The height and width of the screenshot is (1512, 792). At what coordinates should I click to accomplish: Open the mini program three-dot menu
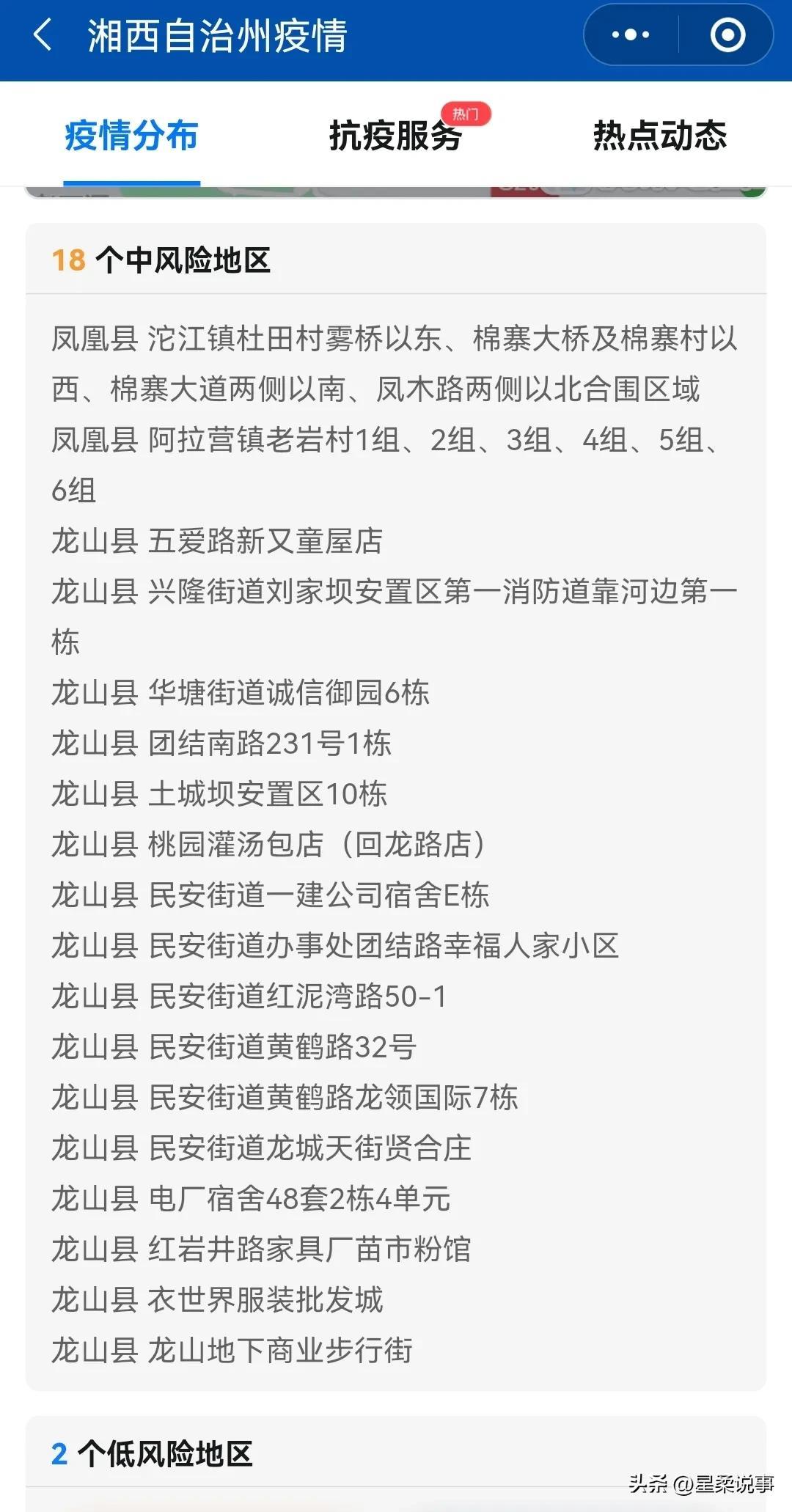(631, 35)
